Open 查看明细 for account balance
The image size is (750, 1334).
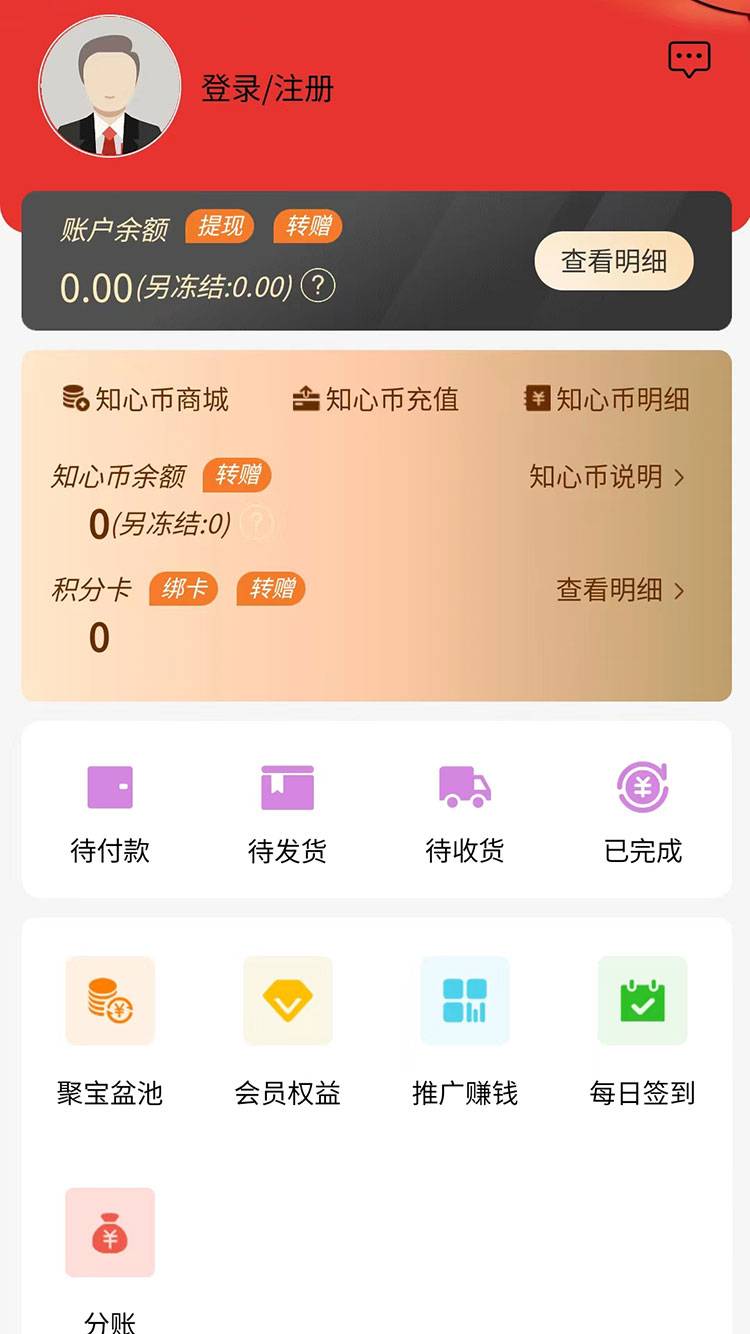pyautogui.click(x=614, y=262)
